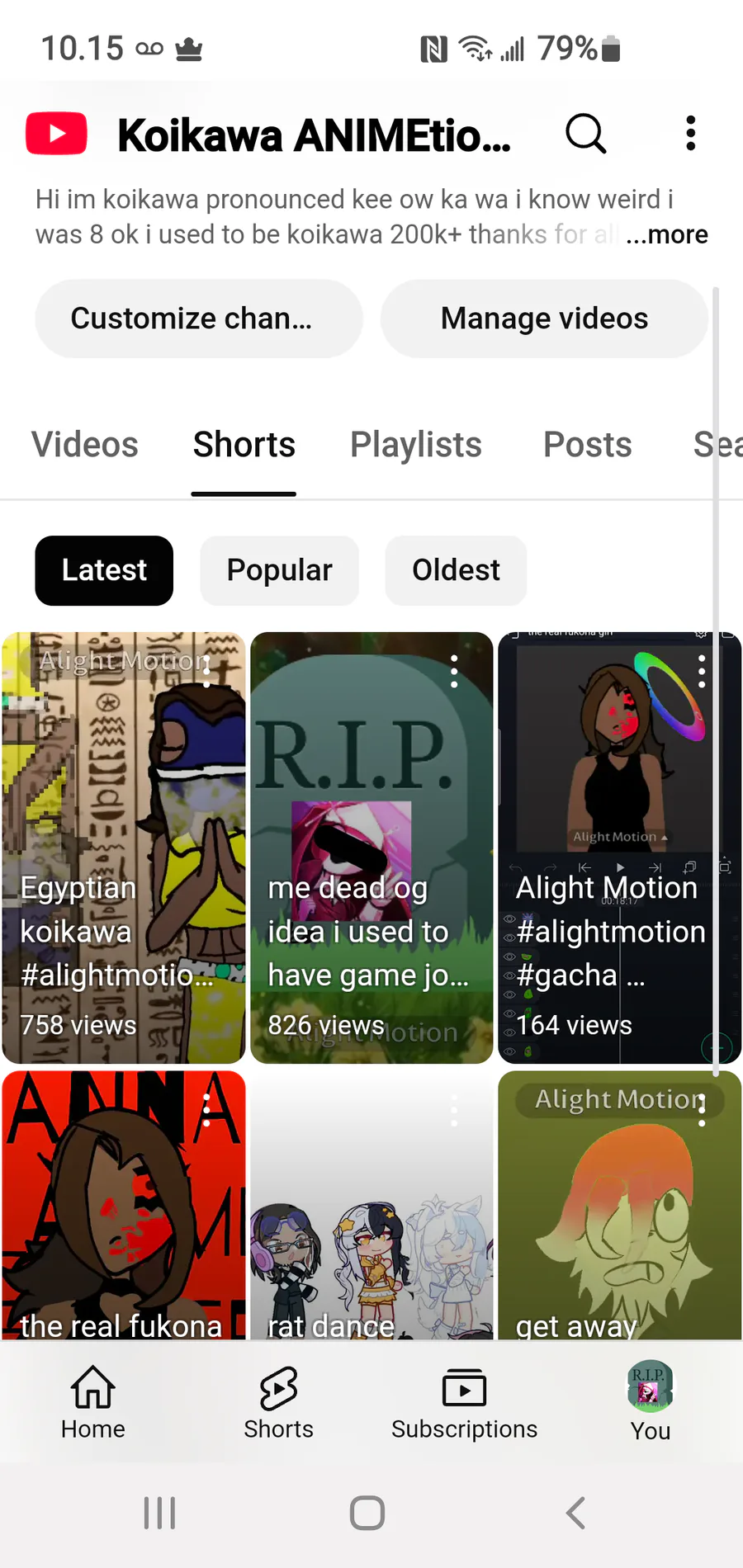Select the Latest filter chip
Viewport: 743px width, 1568px height.
click(x=104, y=570)
